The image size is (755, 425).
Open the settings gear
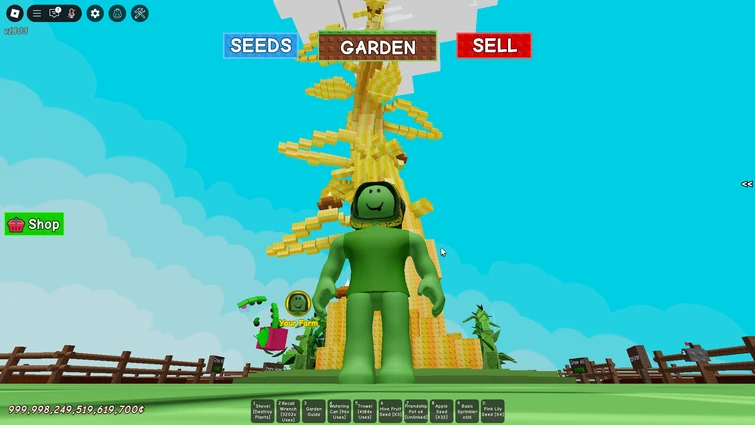pyautogui.click(x=95, y=13)
